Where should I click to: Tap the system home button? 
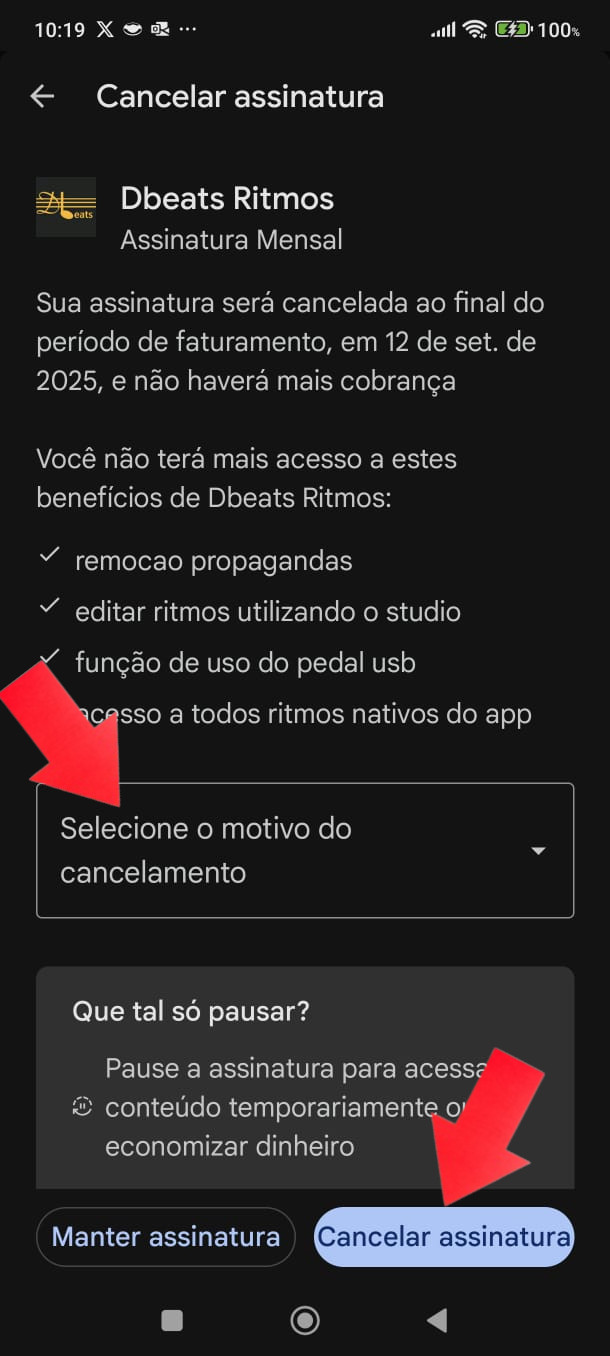tap(305, 1321)
